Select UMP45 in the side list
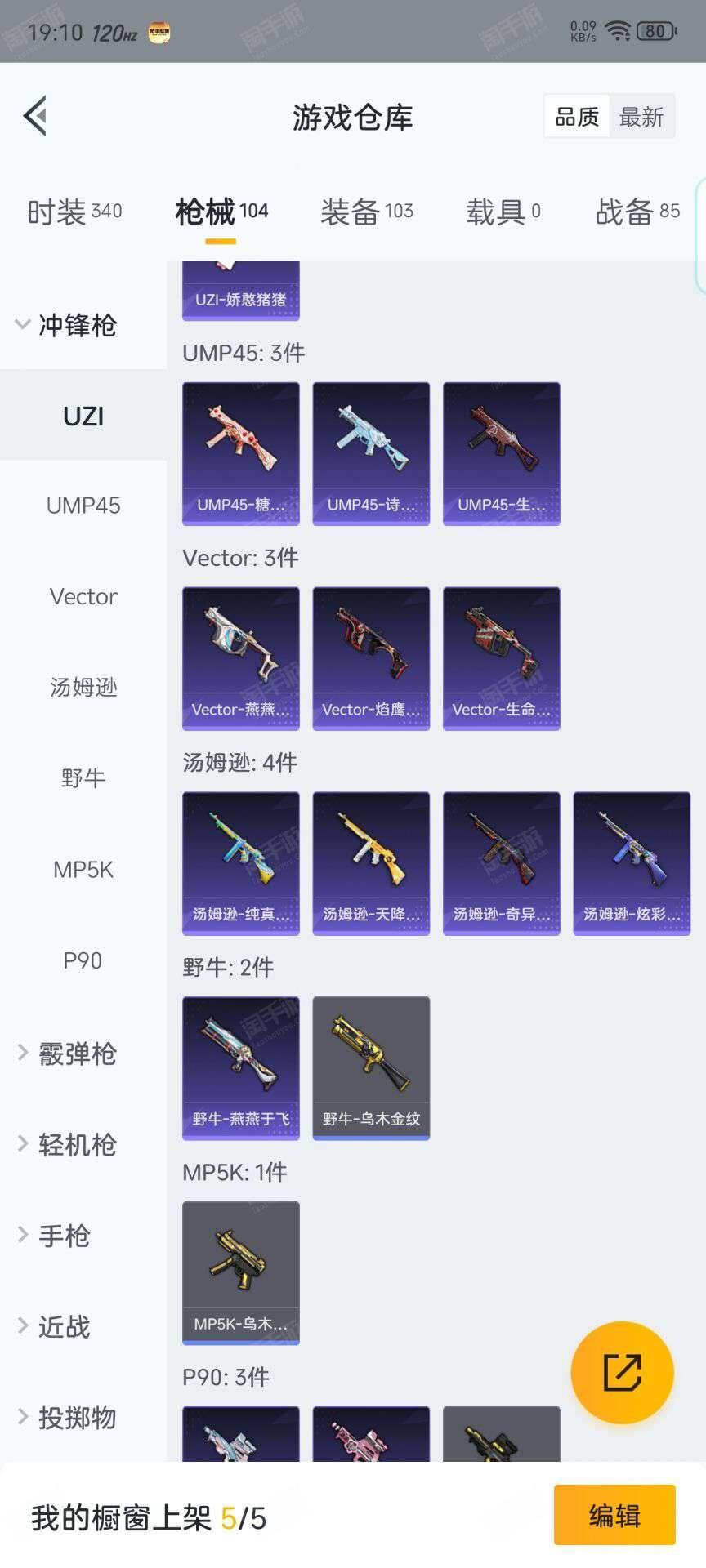Image resolution: width=706 pixels, height=1568 pixels. point(83,506)
